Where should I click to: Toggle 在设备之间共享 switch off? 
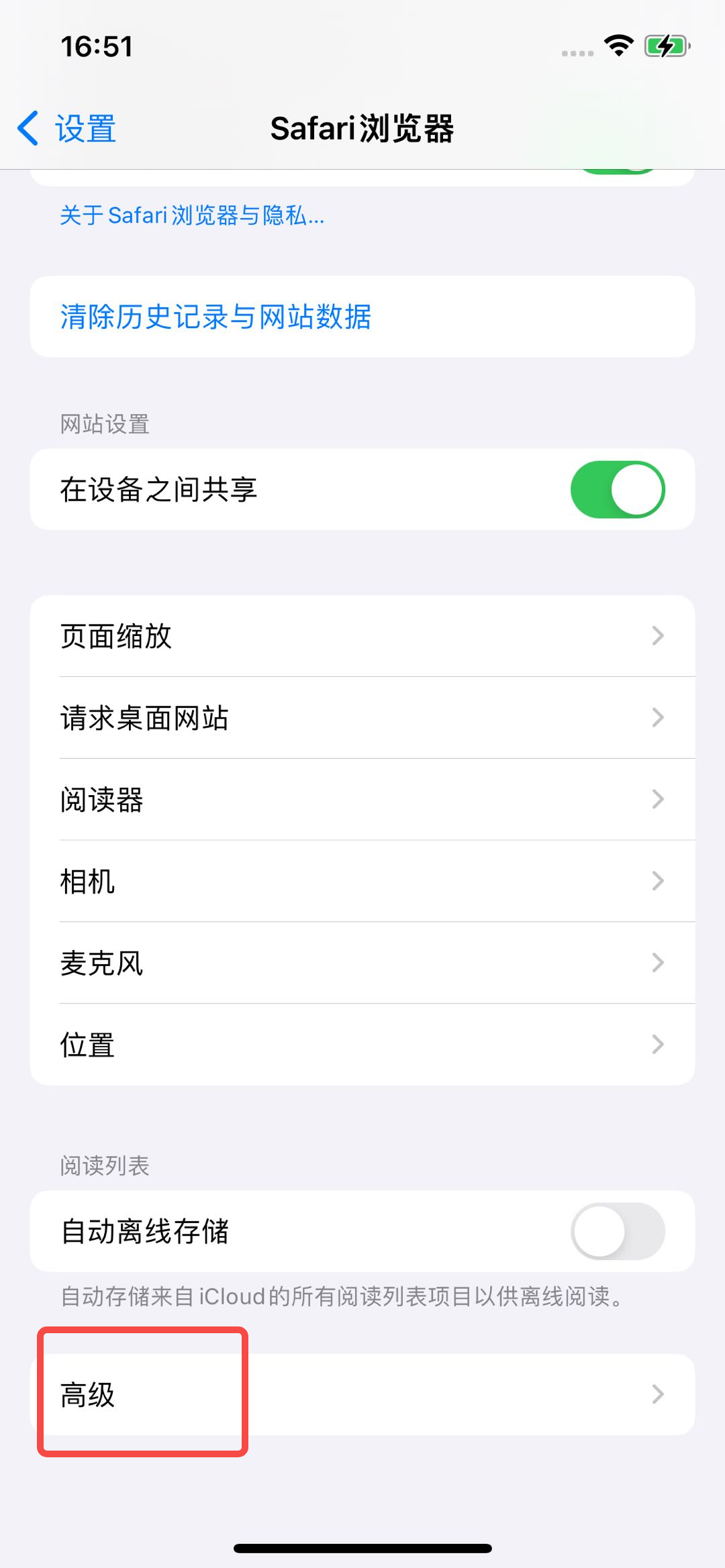coord(617,489)
